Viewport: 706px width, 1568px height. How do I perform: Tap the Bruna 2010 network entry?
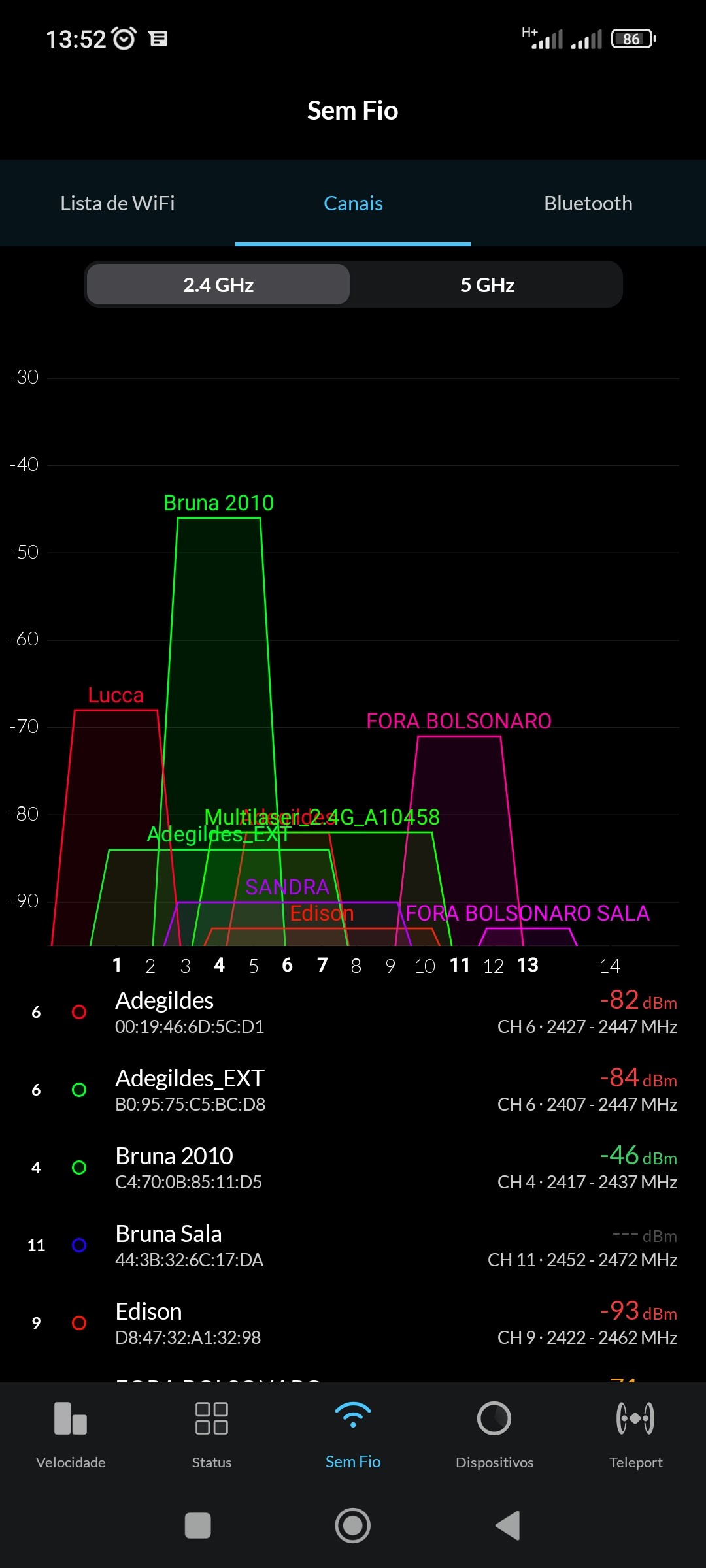pyautogui.click(x=353, y=1168)
